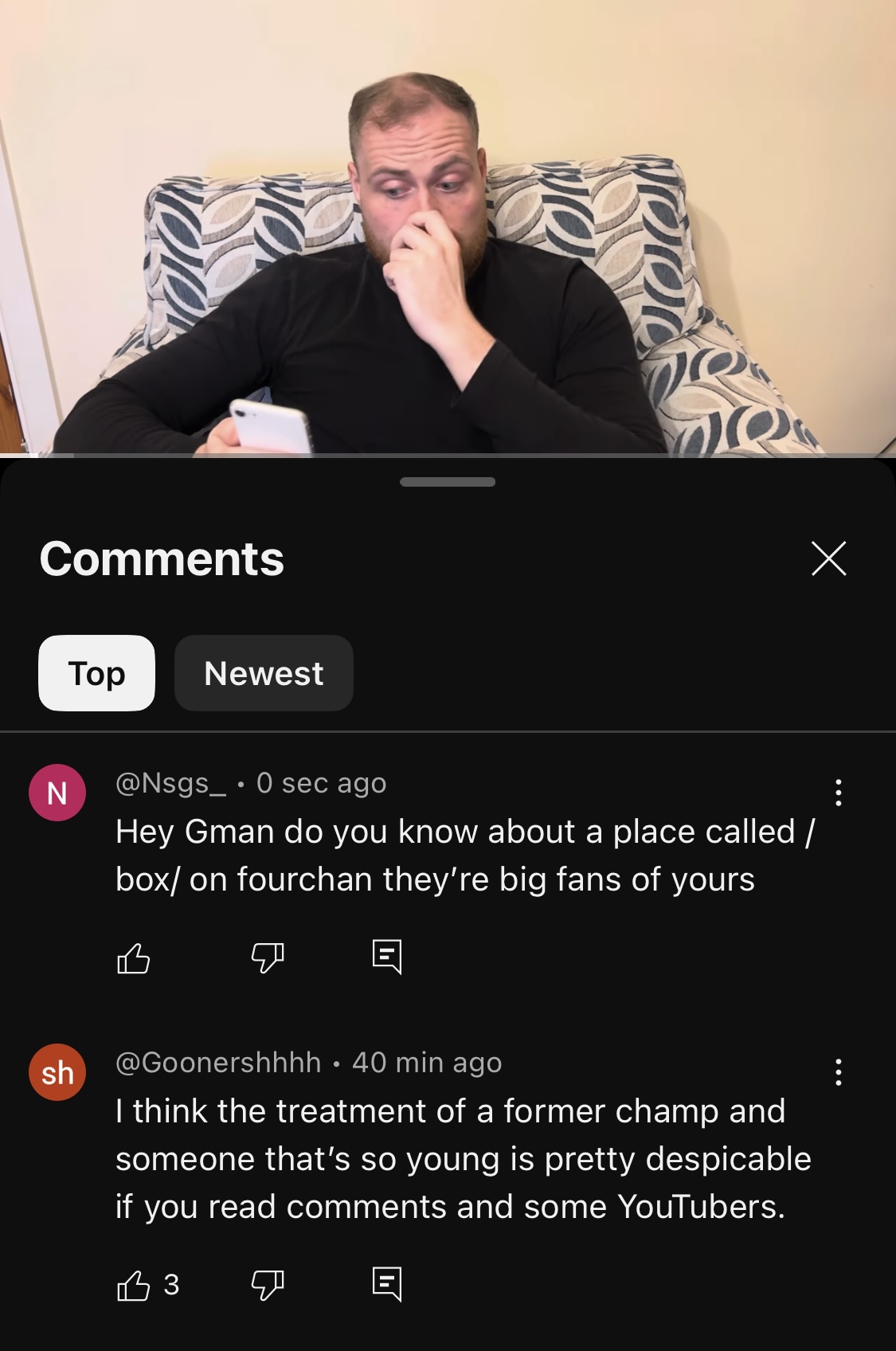Reply to @Nsgs_ comment

point(387,956)
